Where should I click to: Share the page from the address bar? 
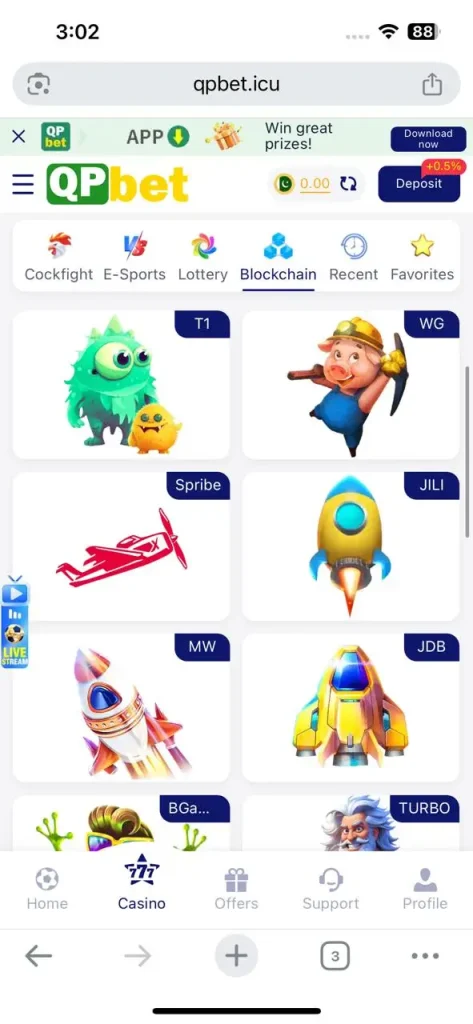click(x=432, y=84)
